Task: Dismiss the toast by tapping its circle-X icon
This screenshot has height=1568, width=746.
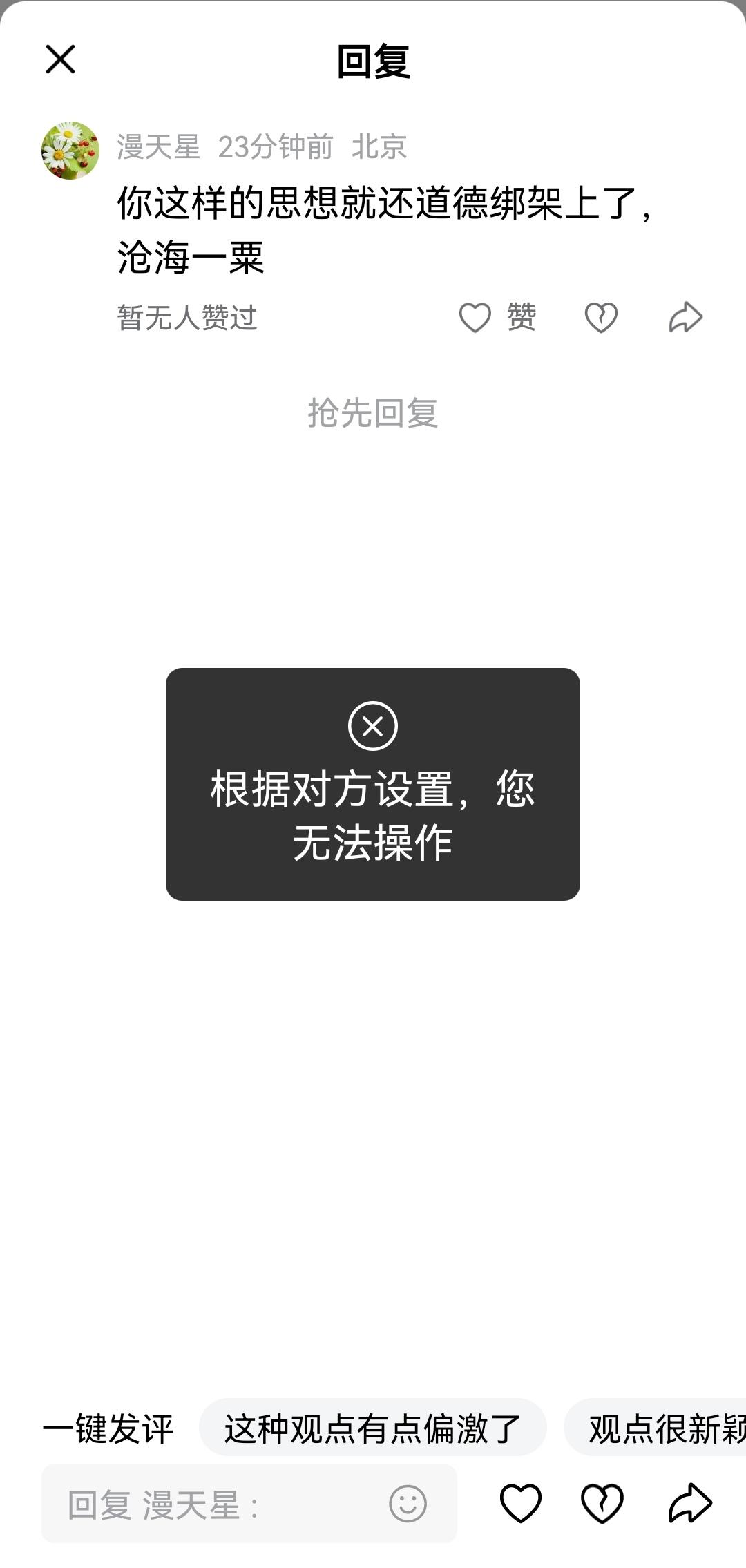Action: click(x=372, y=727)
